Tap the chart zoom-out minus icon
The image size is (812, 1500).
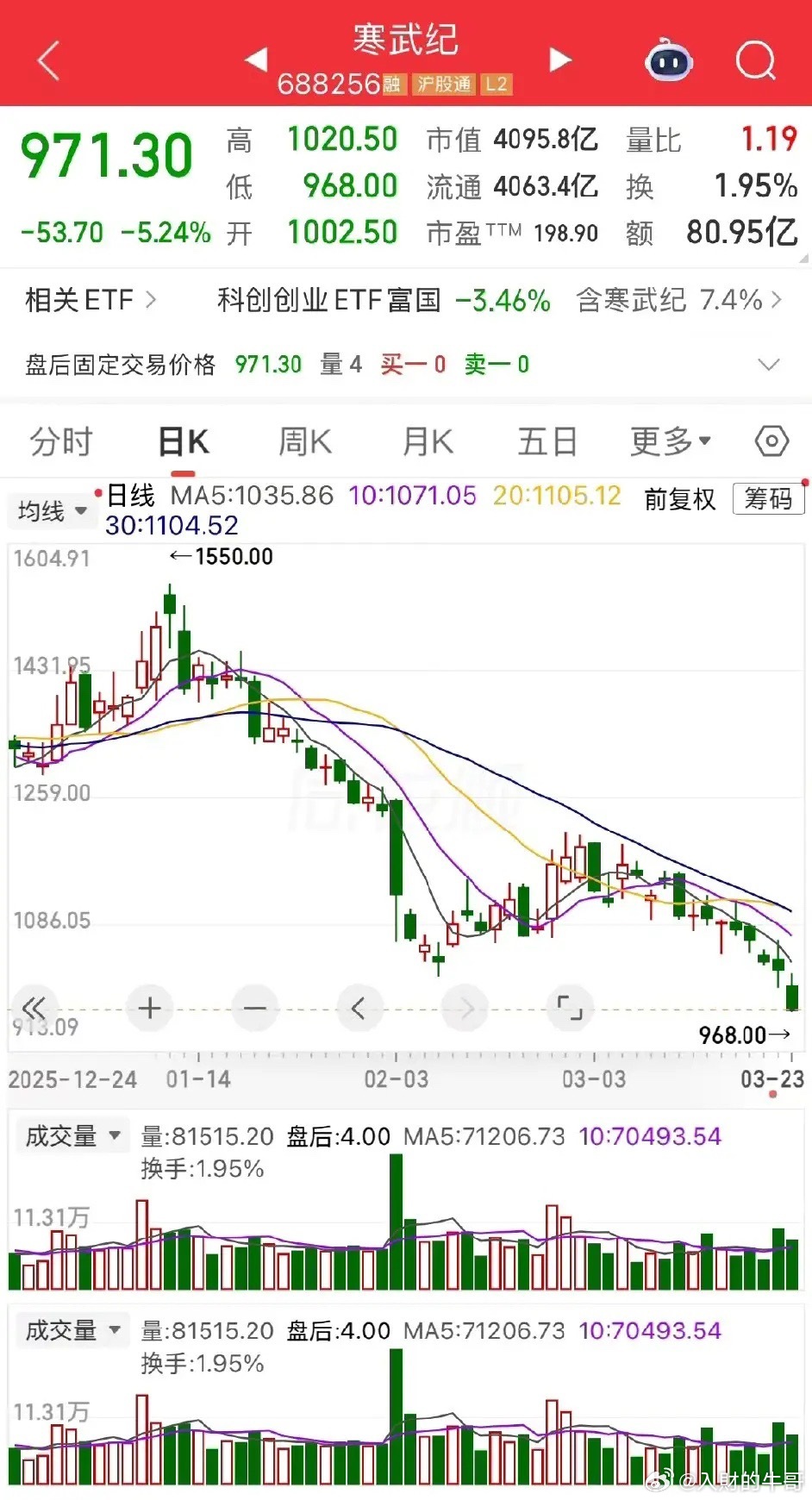[254, 1008]
